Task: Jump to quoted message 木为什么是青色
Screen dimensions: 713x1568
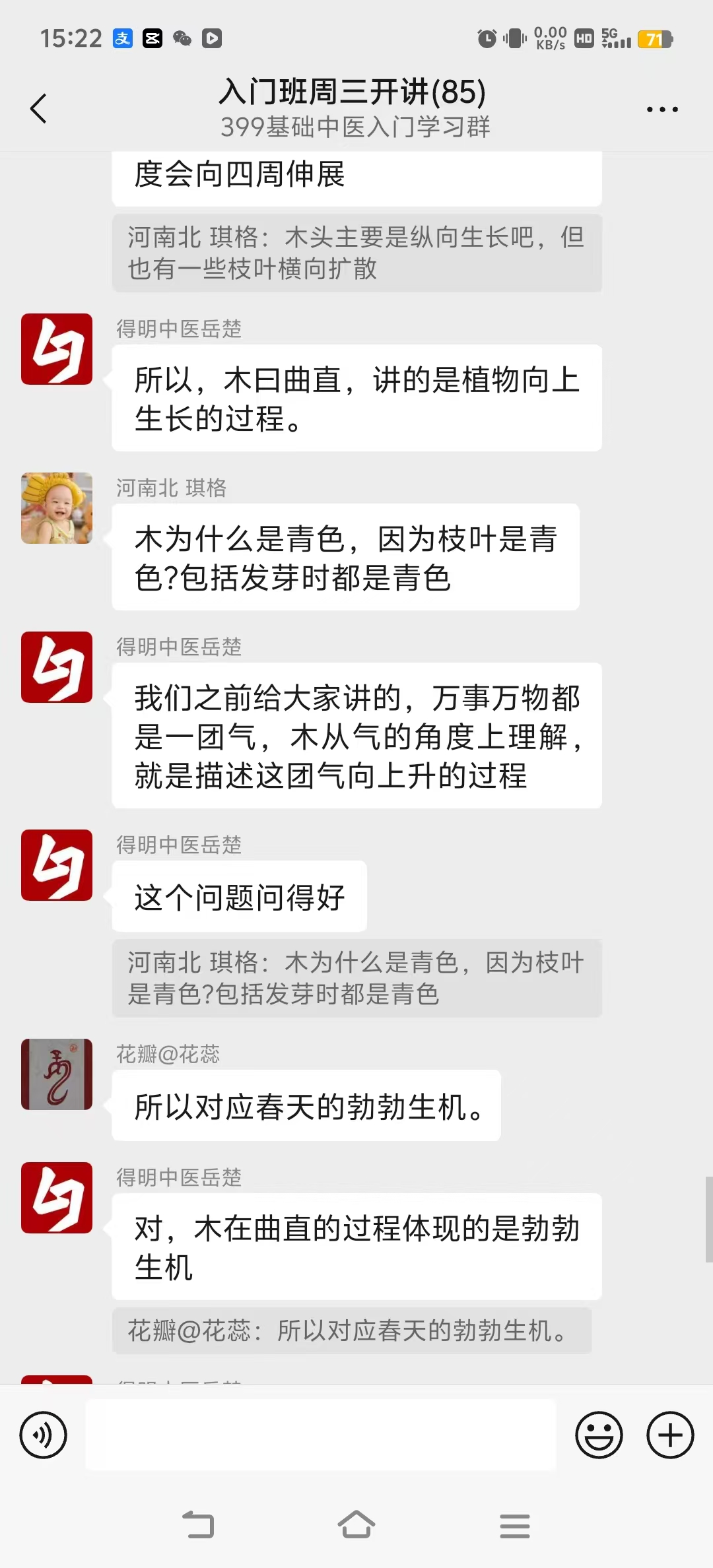Action: coord(356,978)
